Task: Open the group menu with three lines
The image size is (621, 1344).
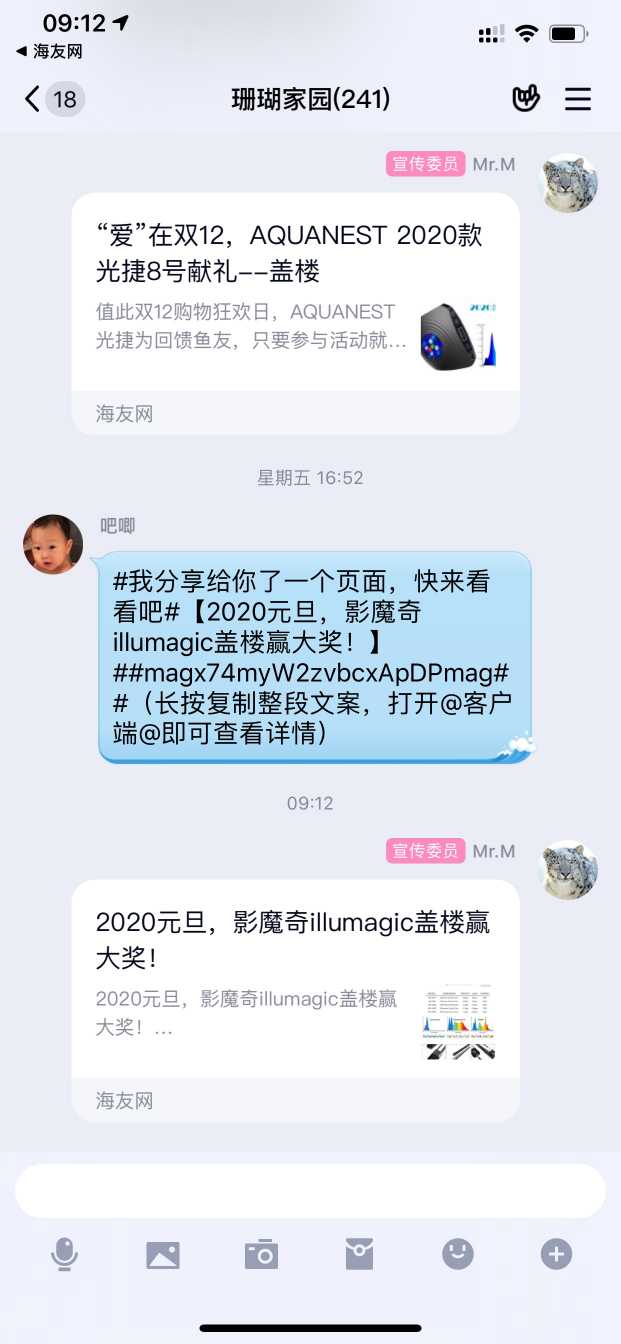Action: tap(578, 99)
